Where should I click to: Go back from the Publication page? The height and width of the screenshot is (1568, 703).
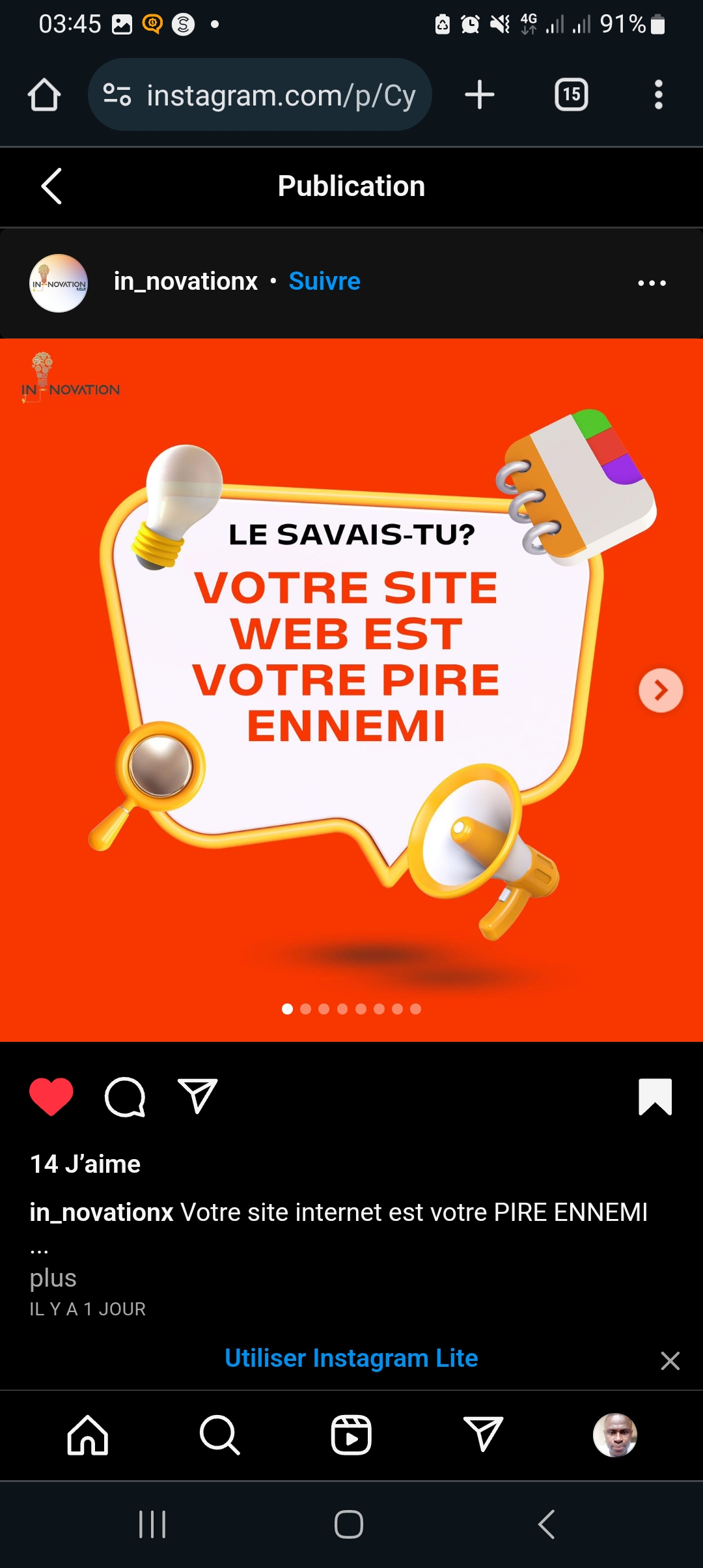[51, 186]
